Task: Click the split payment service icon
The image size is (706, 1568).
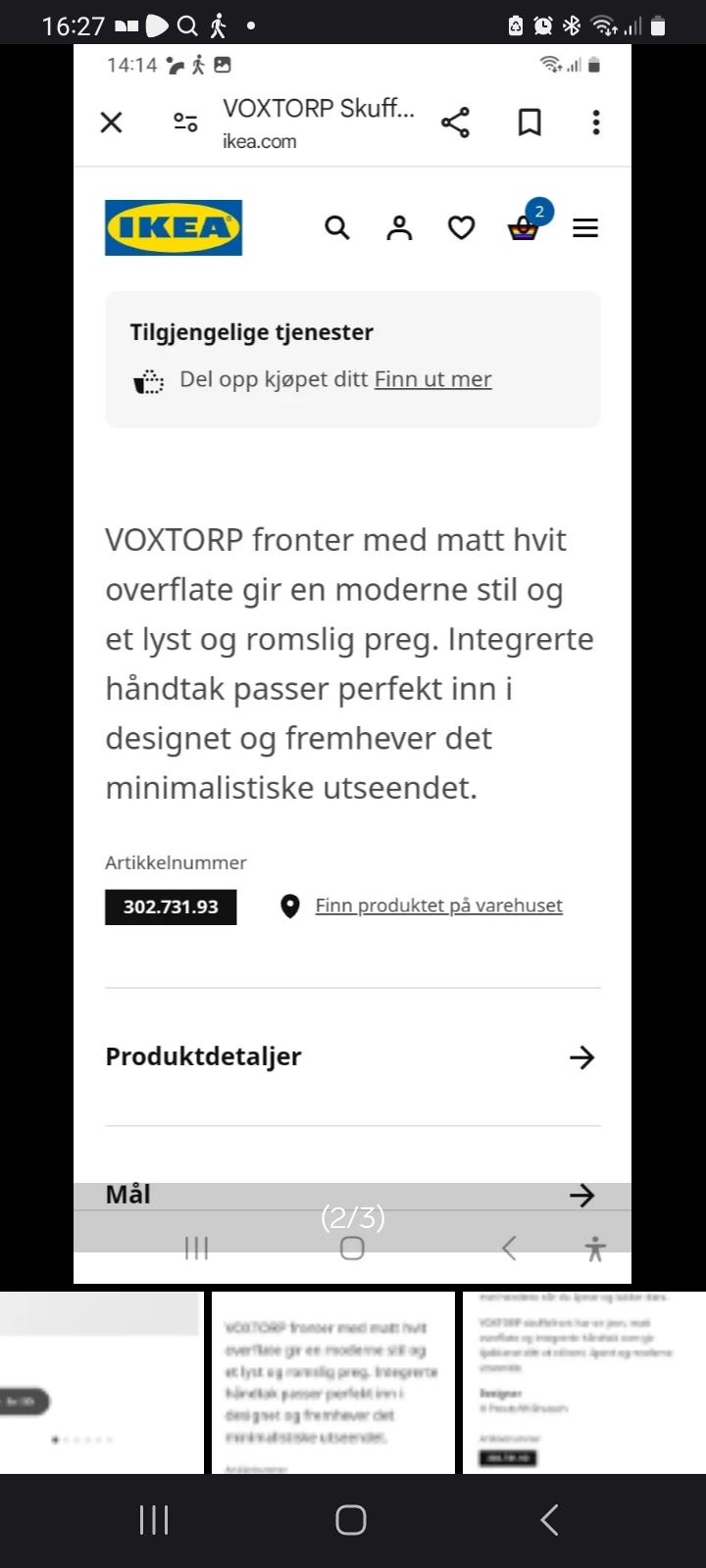Action: [148, 380]
